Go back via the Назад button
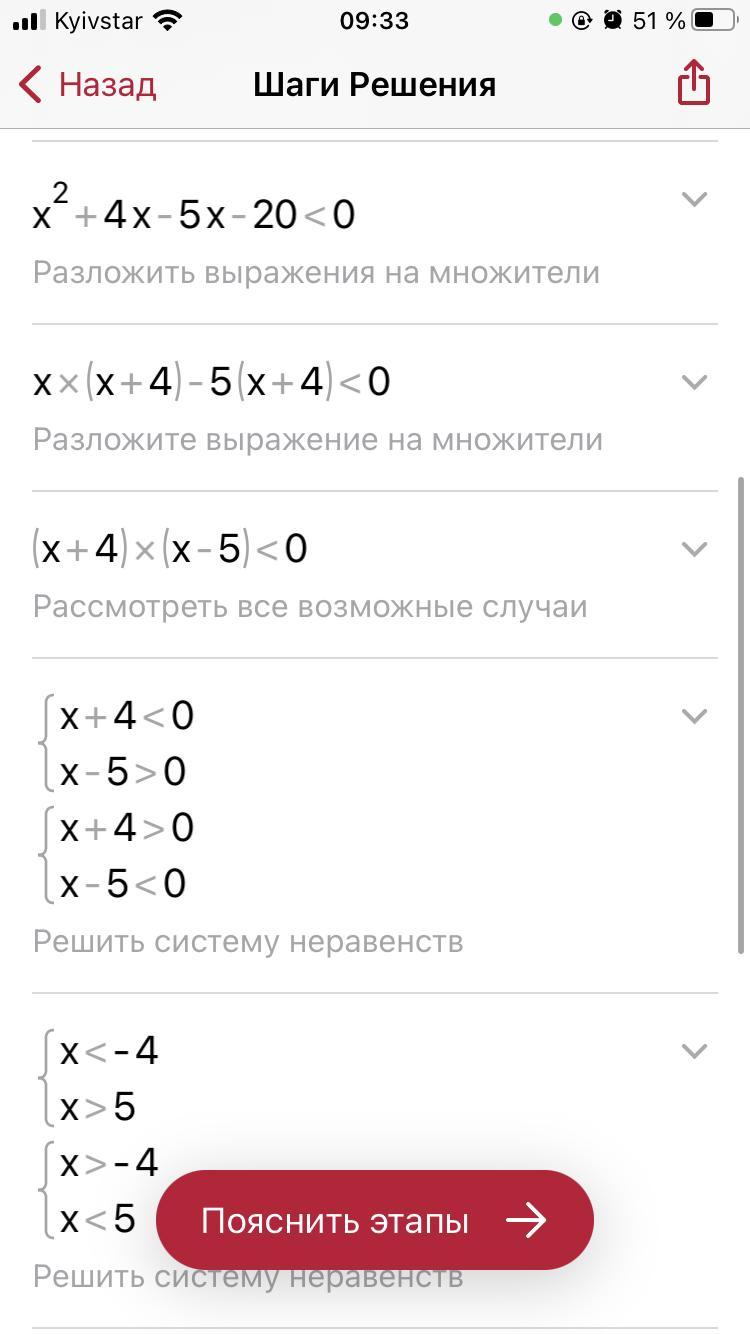 pyautogui.click(x=88, y=85)
